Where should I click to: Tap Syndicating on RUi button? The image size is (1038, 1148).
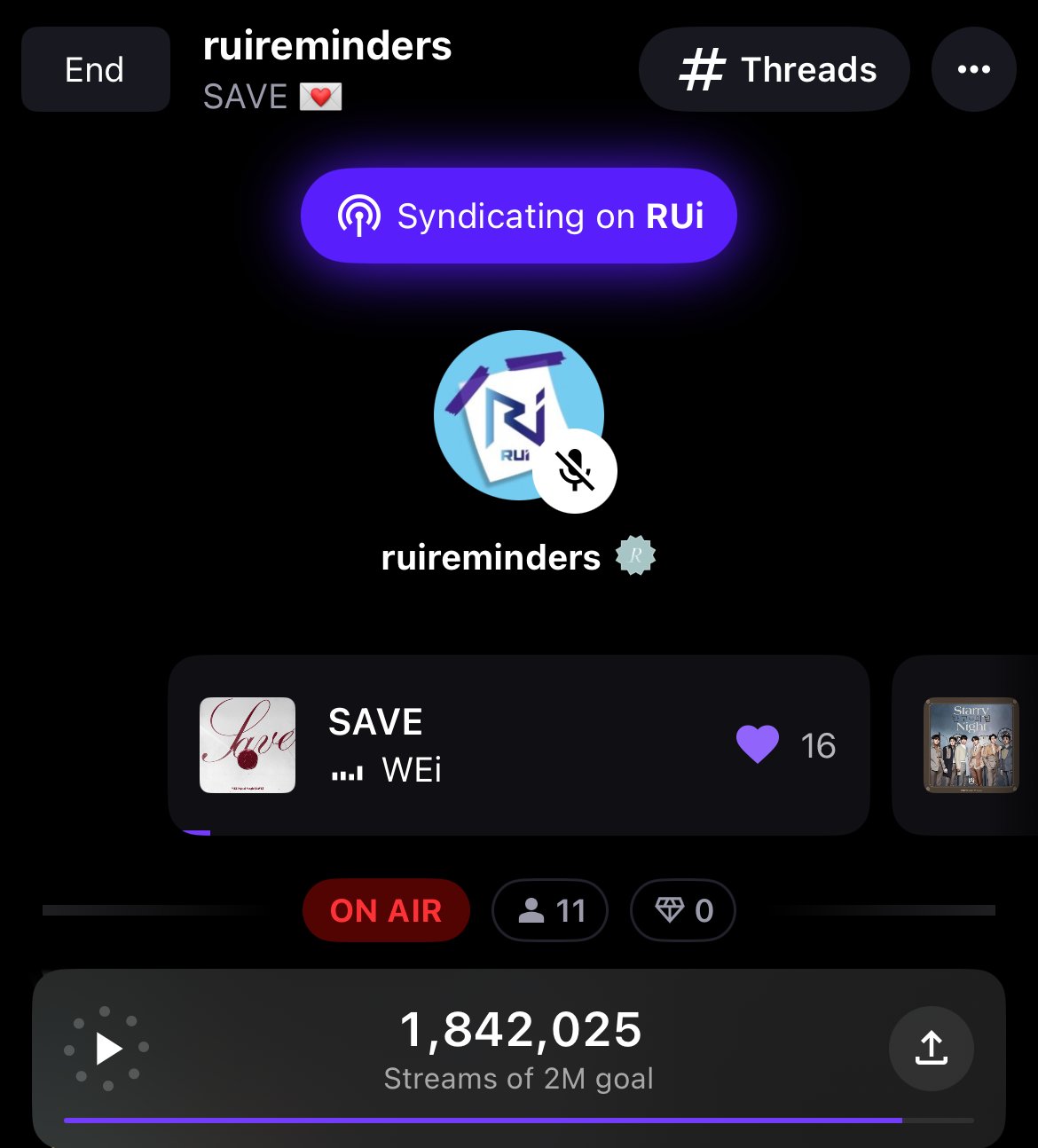(519, 216)
